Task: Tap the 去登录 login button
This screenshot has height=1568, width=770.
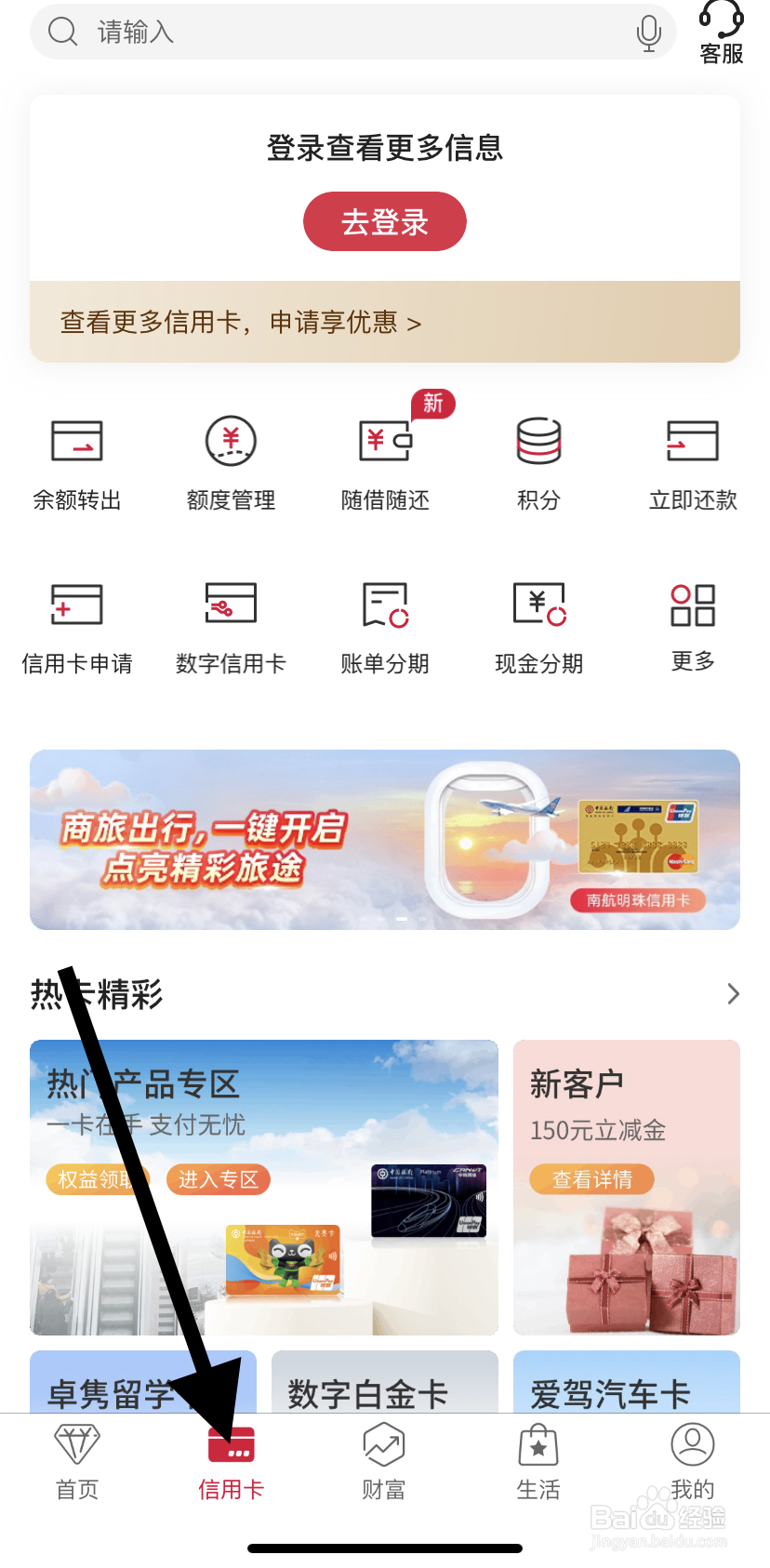Action: 384,220
